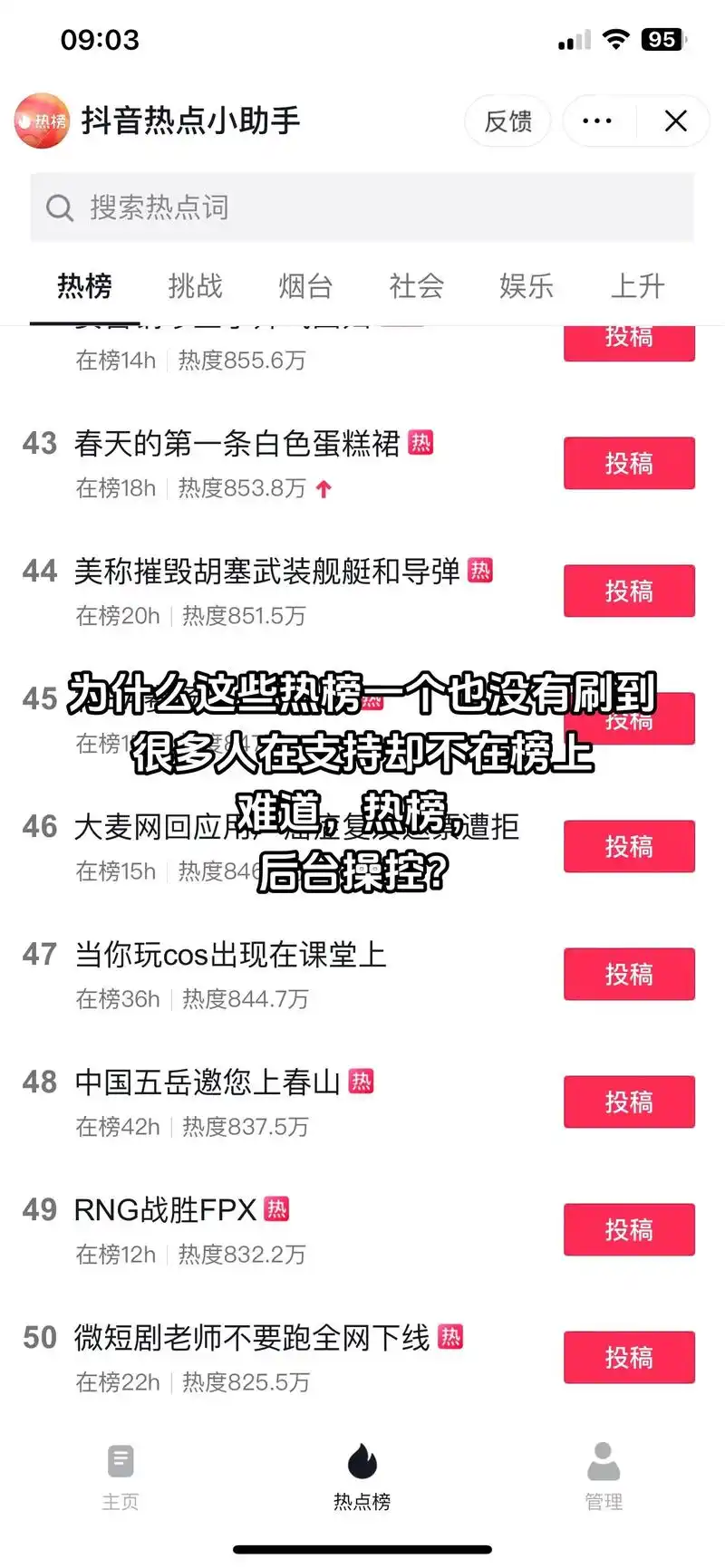Tap 投稿 for 春天的第一条白色蛋糕裙

[x=629, y=464]
